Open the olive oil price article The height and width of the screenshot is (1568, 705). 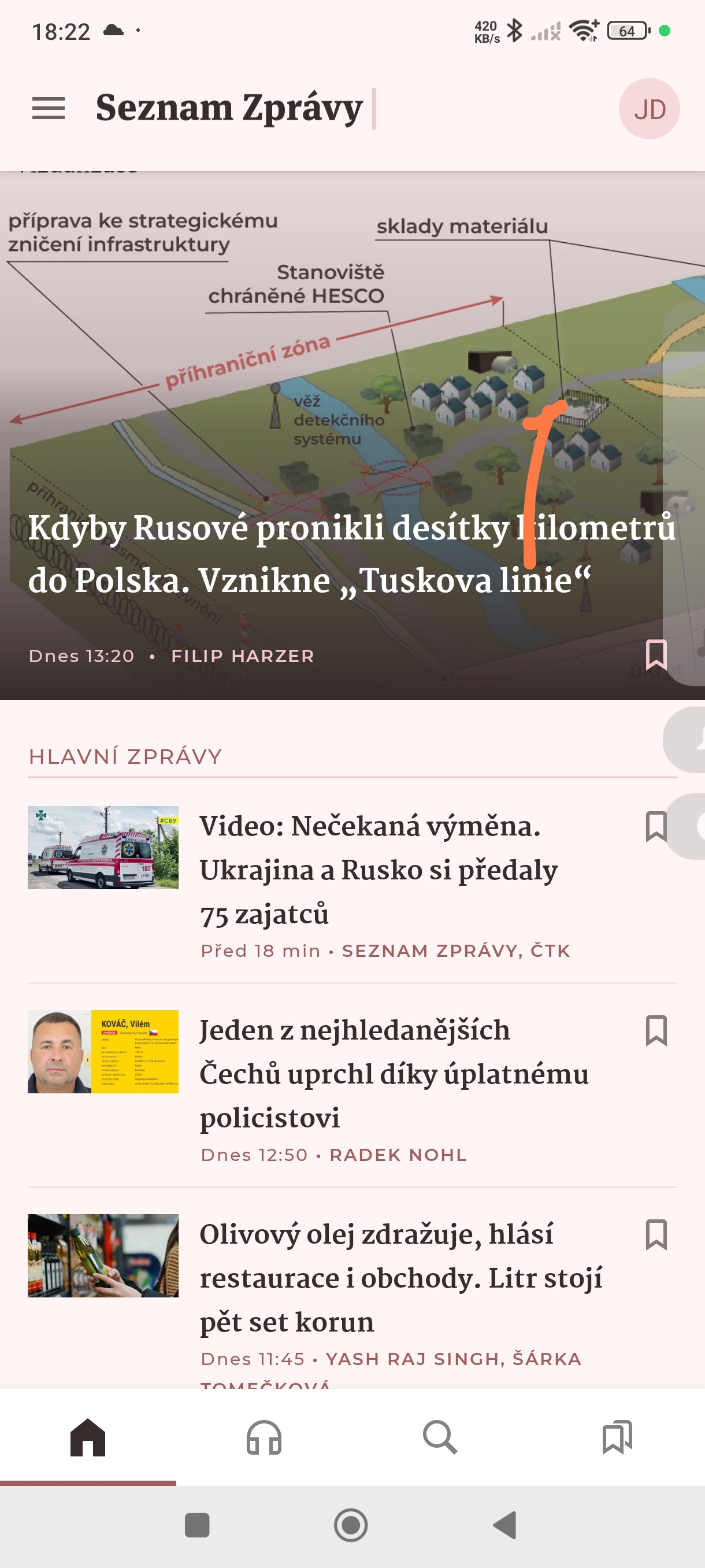[x=401, y=1278]
